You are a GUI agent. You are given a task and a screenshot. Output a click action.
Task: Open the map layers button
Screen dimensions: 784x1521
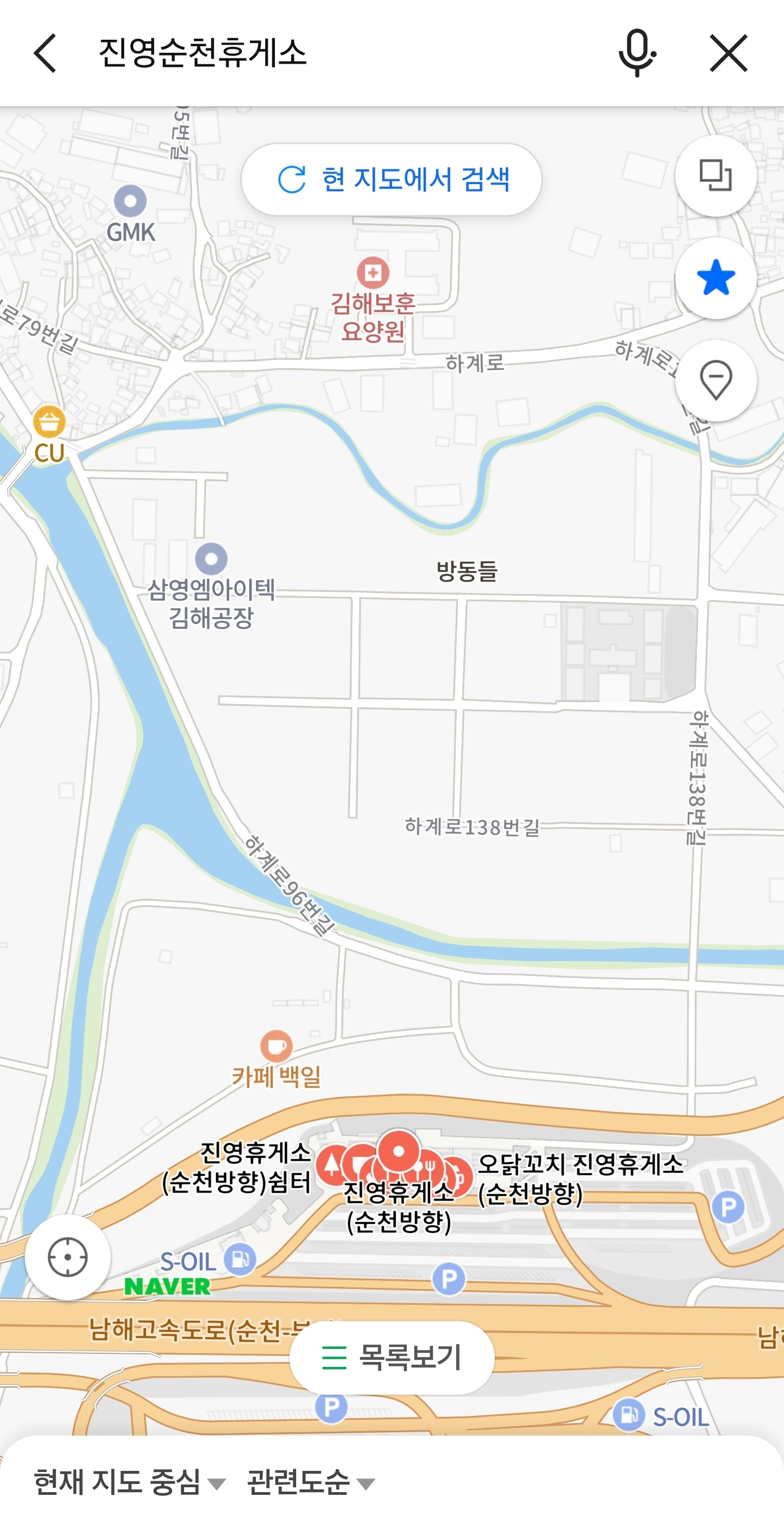(x=715, y=175)
